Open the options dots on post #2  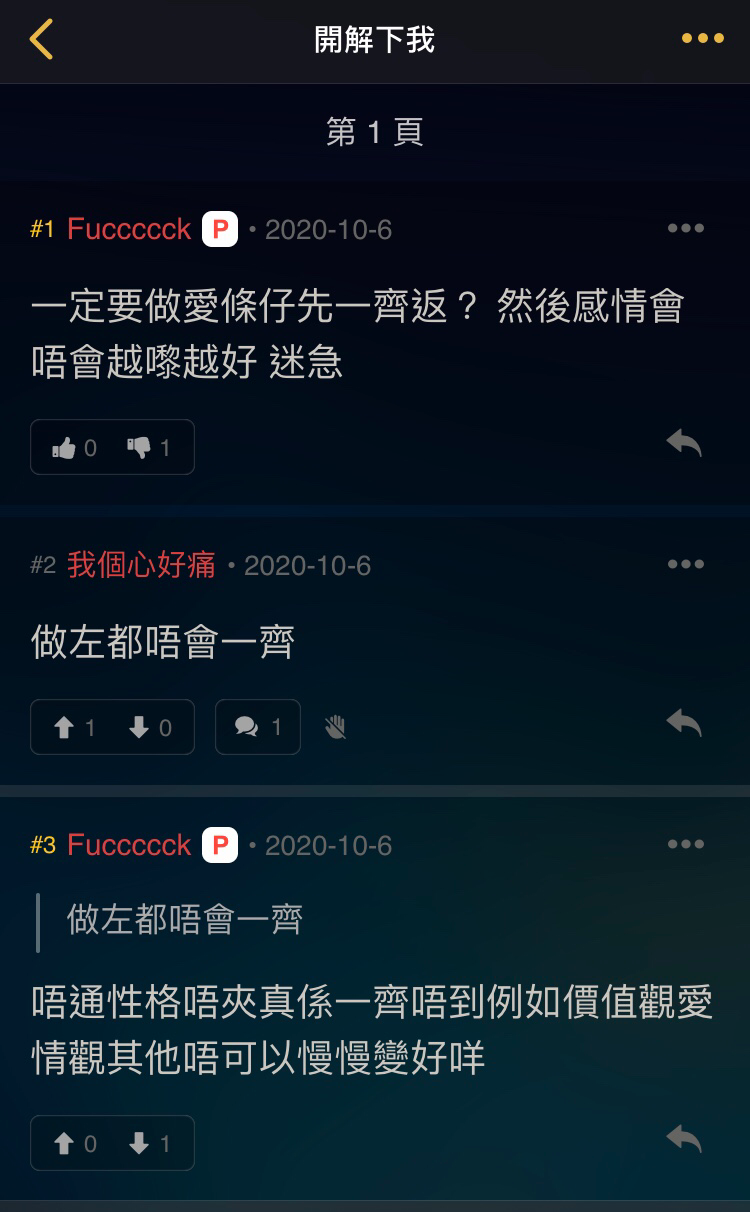pyautogui.click(x=686, y=565)
